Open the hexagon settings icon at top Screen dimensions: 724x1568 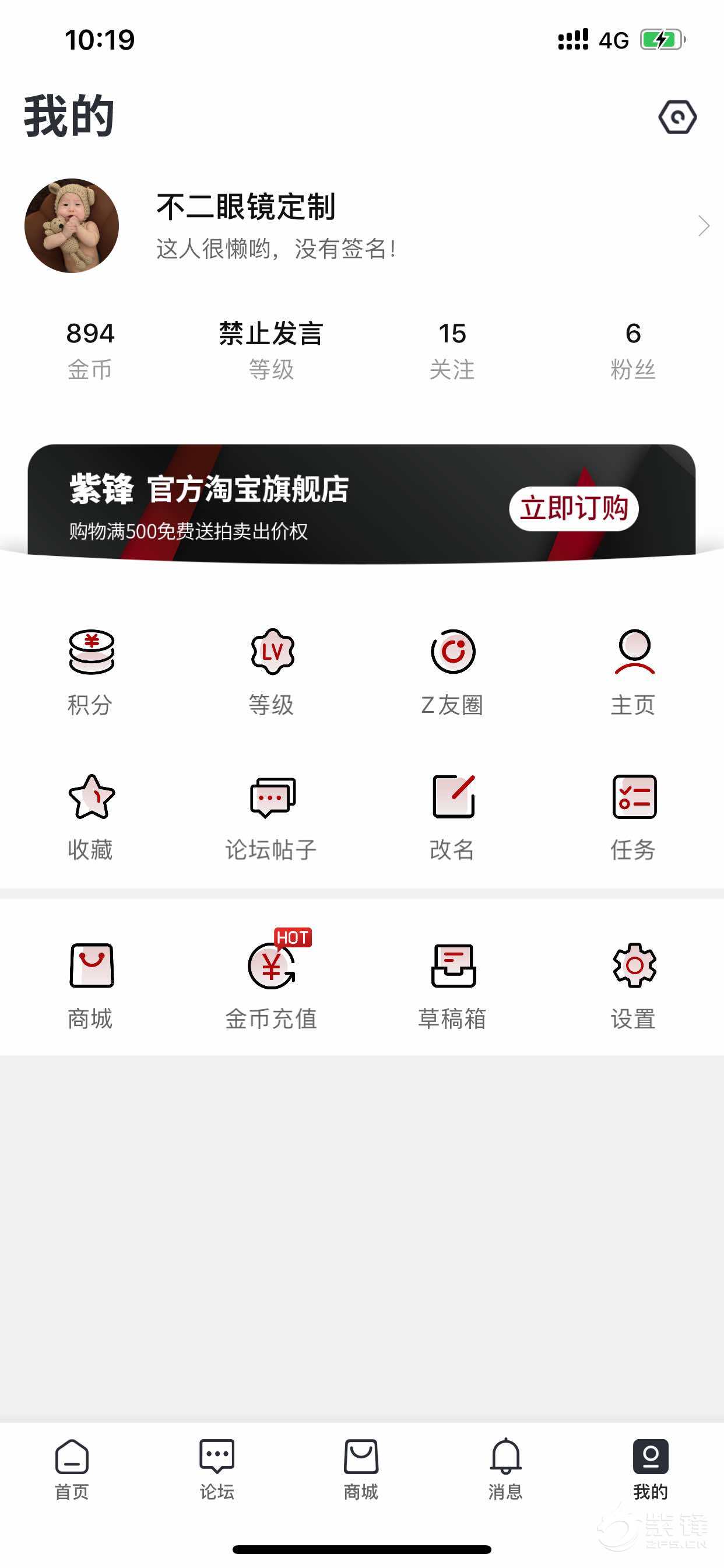(677, 117)
